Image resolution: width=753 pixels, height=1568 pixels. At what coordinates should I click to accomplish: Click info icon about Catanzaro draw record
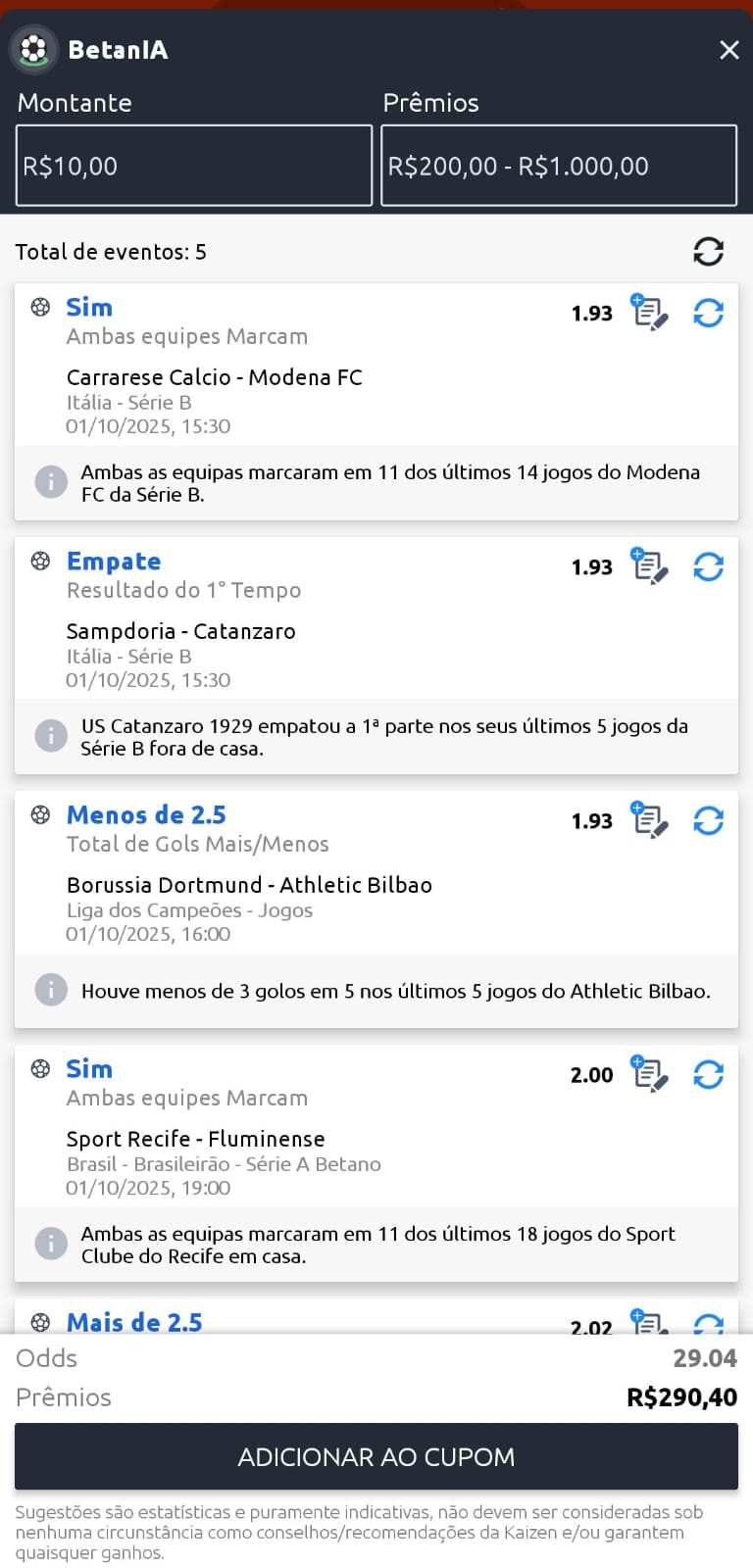[x=51, y=735]
